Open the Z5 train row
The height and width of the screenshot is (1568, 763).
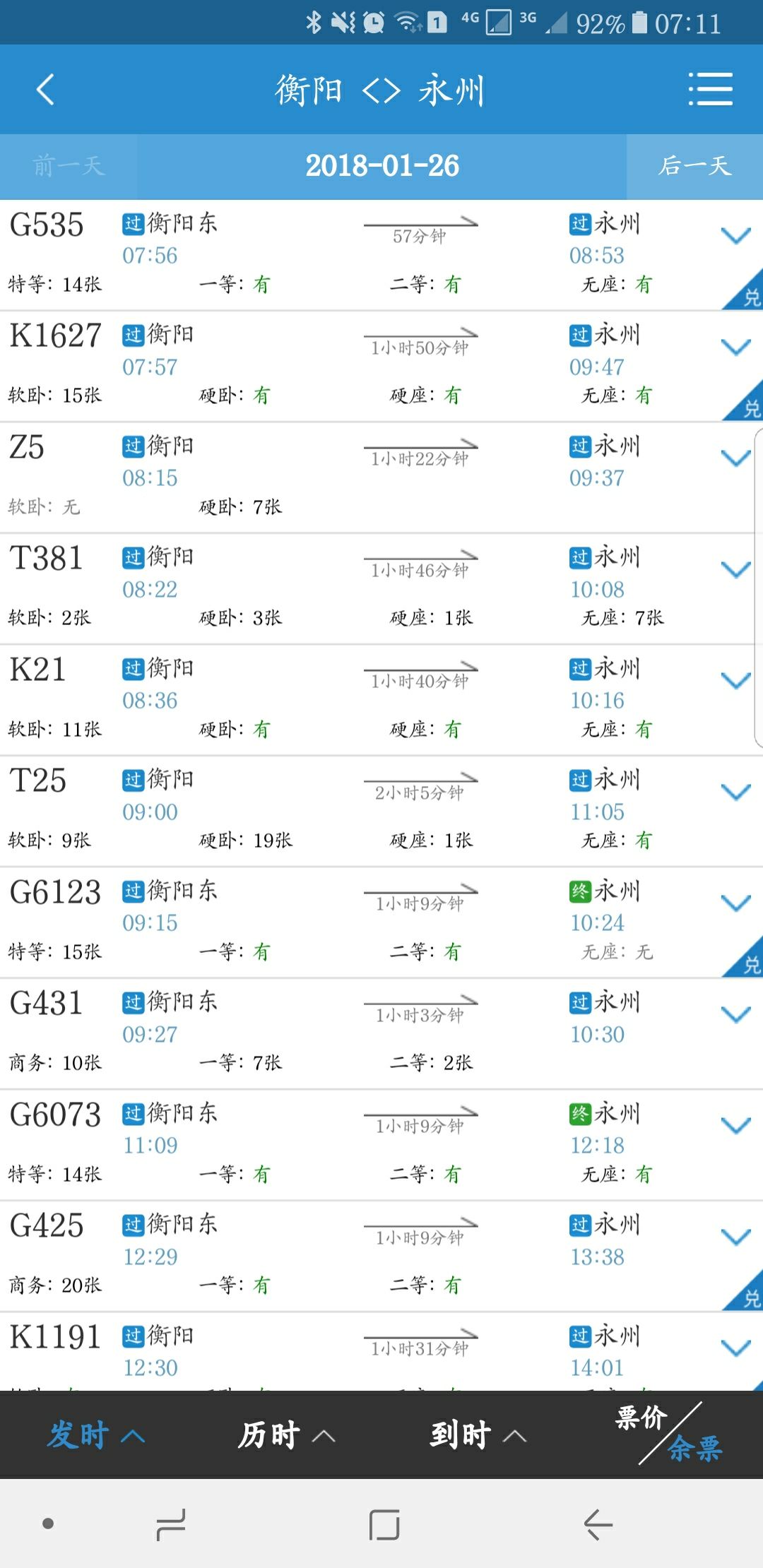[x=381, y=477]
